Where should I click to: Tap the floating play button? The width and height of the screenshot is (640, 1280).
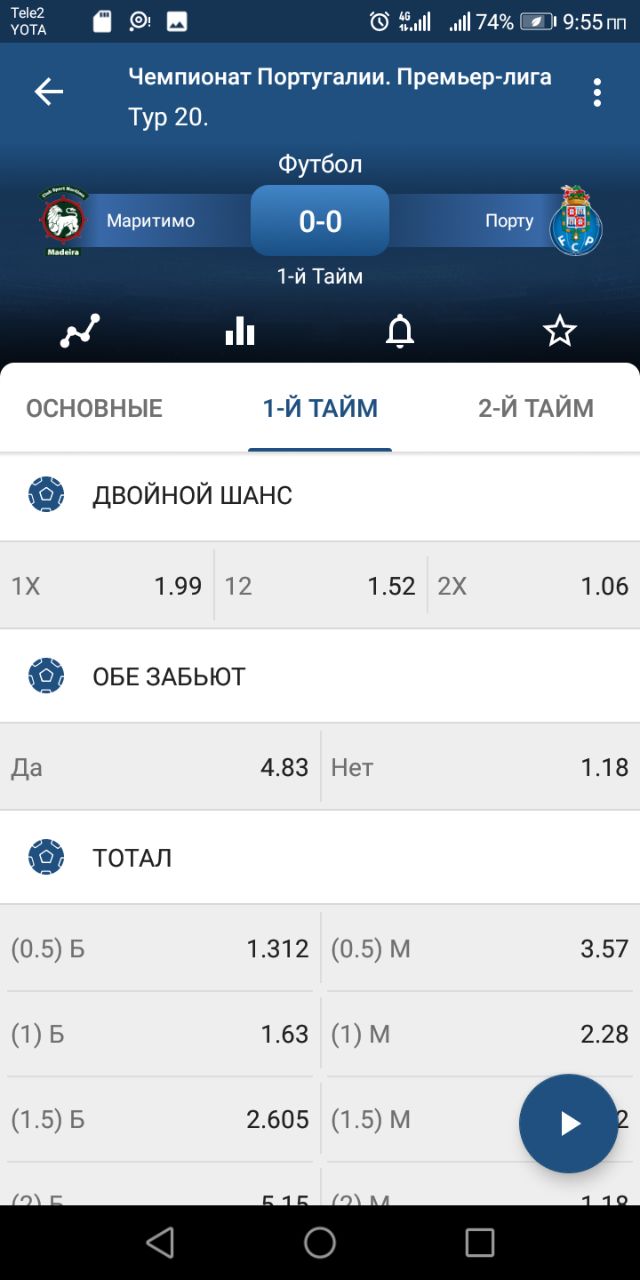(568, 1123)
